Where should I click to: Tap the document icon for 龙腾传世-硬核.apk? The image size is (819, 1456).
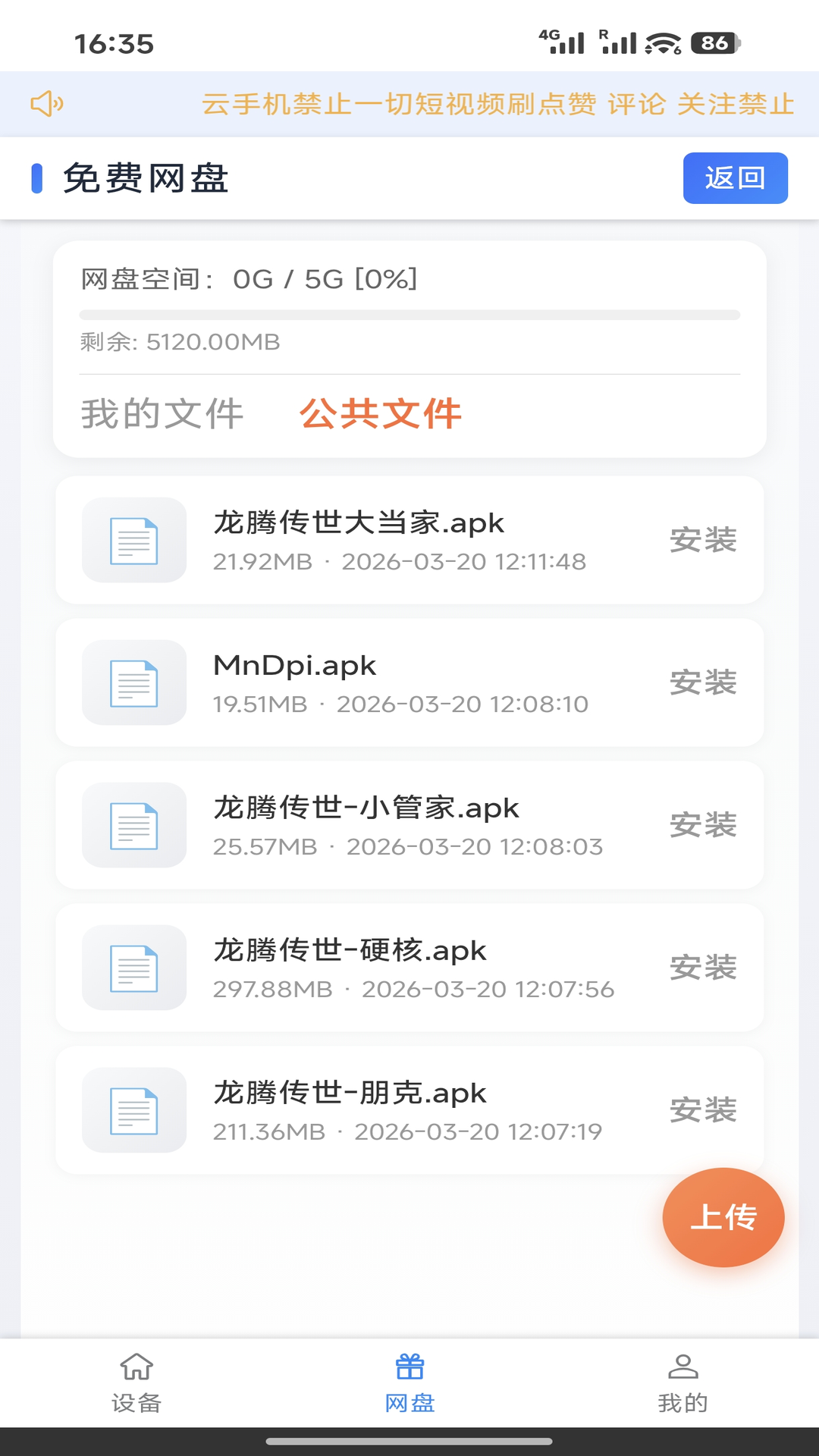coord(133,967)
